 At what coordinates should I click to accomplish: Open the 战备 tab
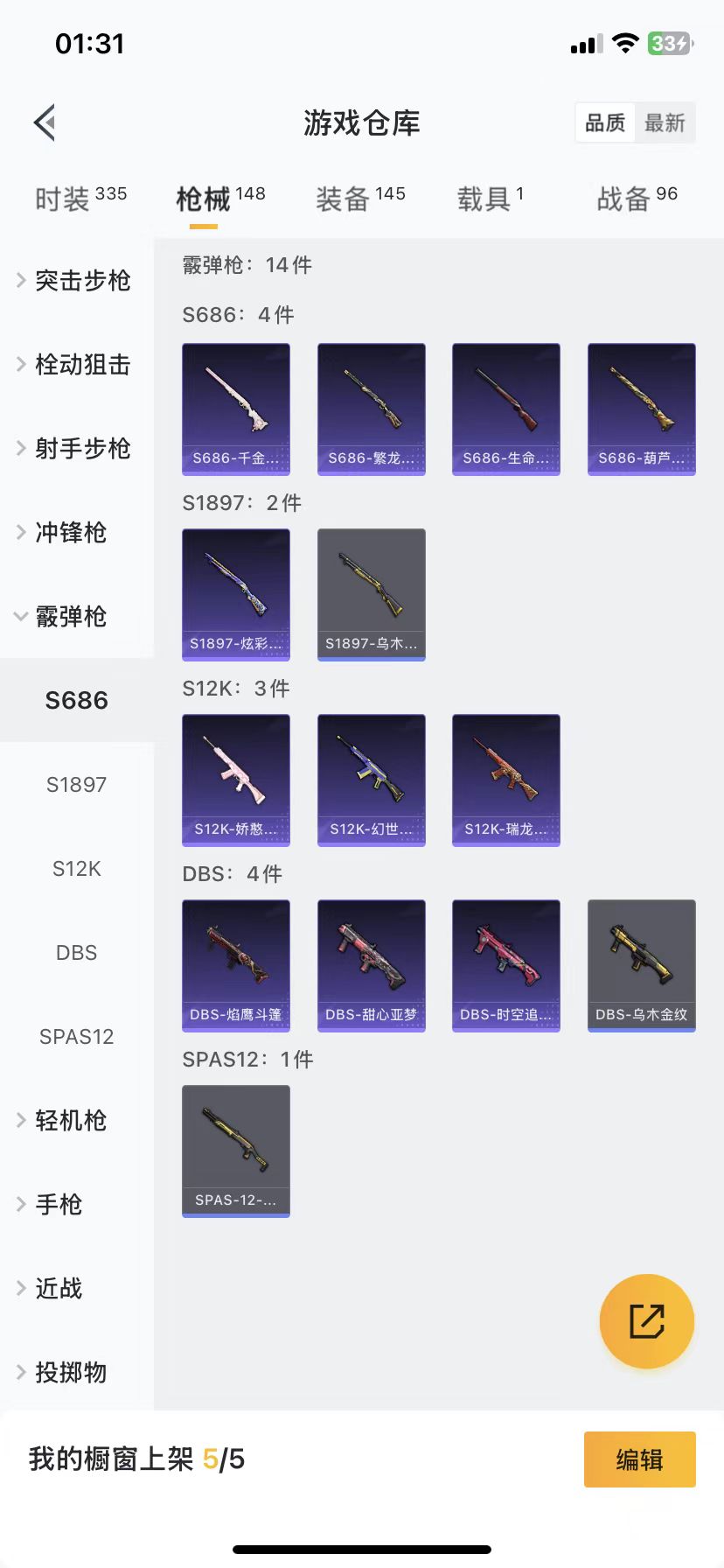[x=637, y=199]
